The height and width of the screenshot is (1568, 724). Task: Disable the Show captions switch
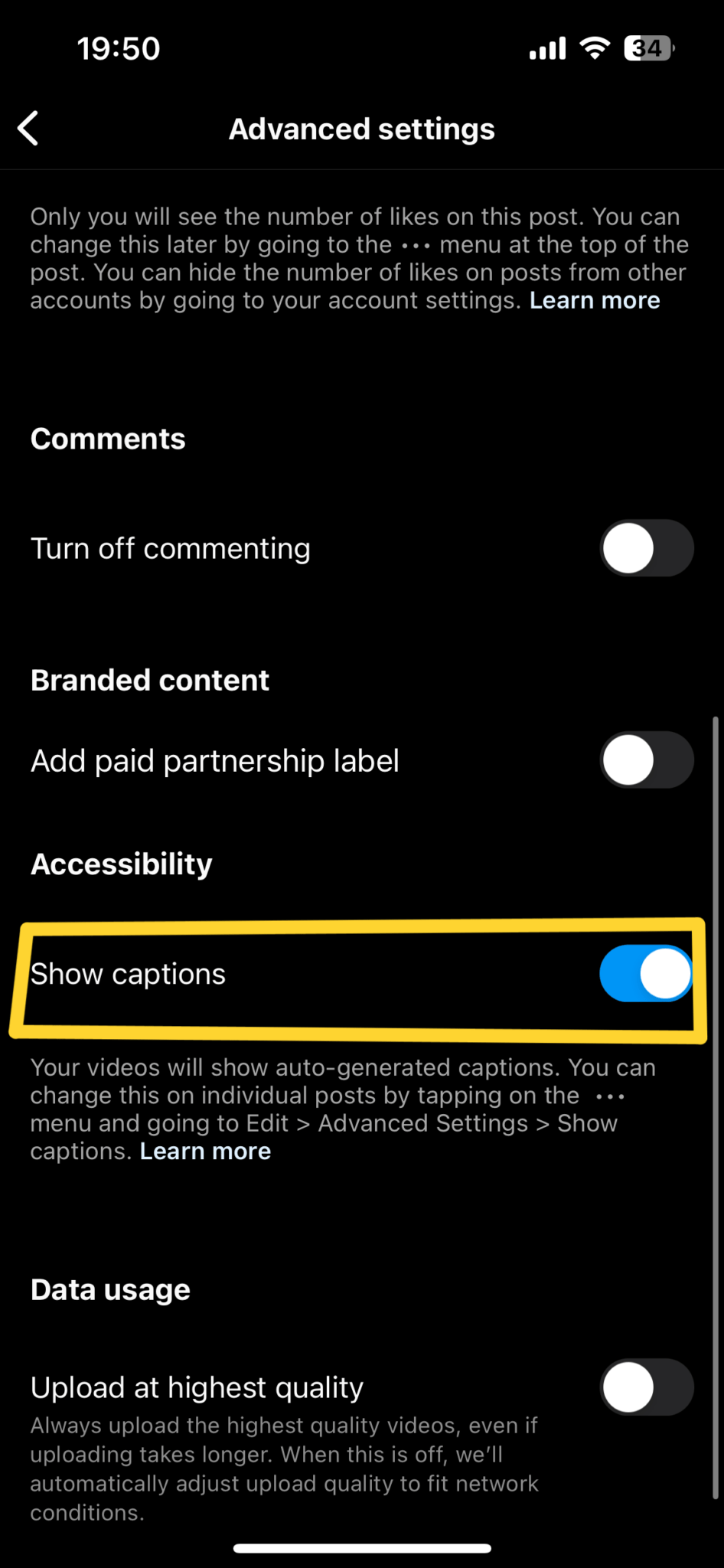tap(647, 974)
